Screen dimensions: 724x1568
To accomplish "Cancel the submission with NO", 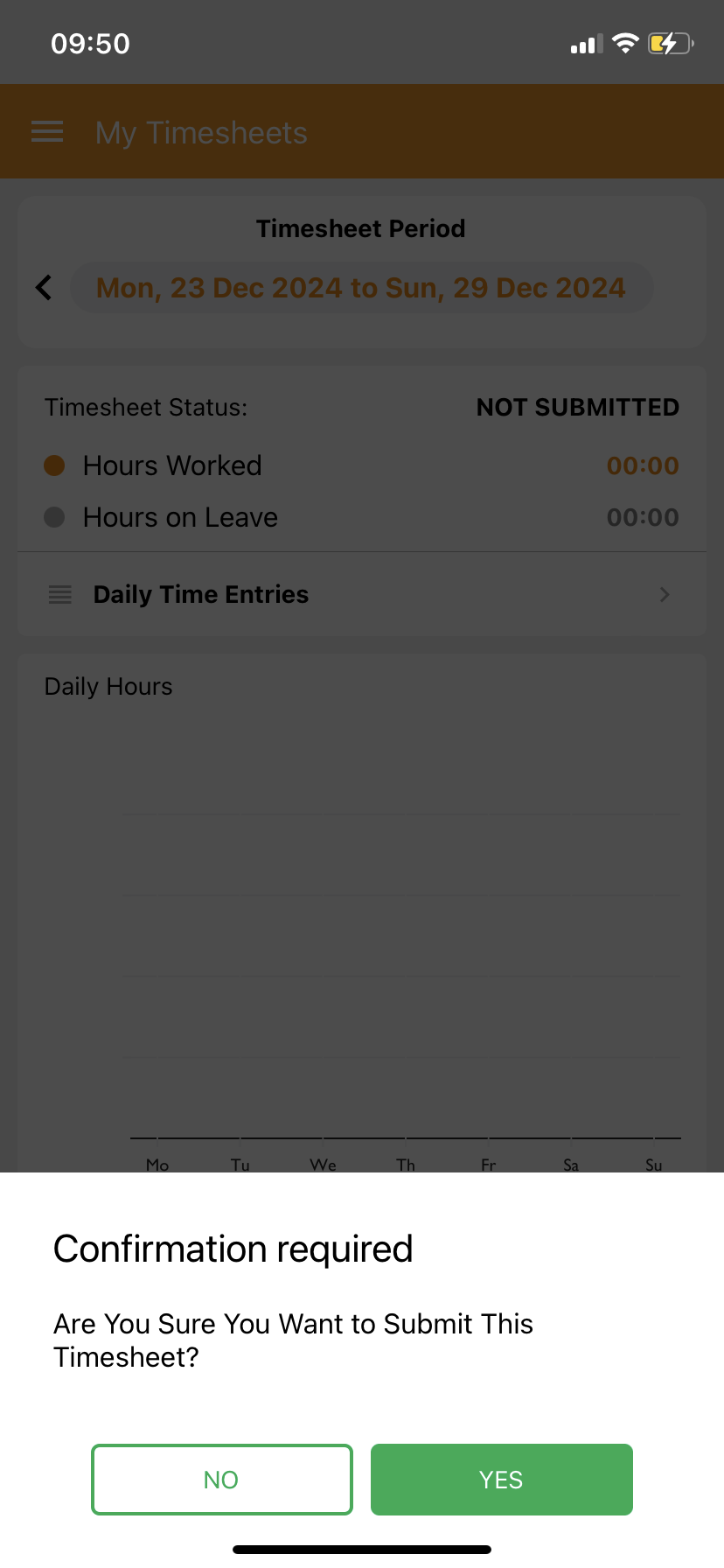I will (x=221, y=1480).
